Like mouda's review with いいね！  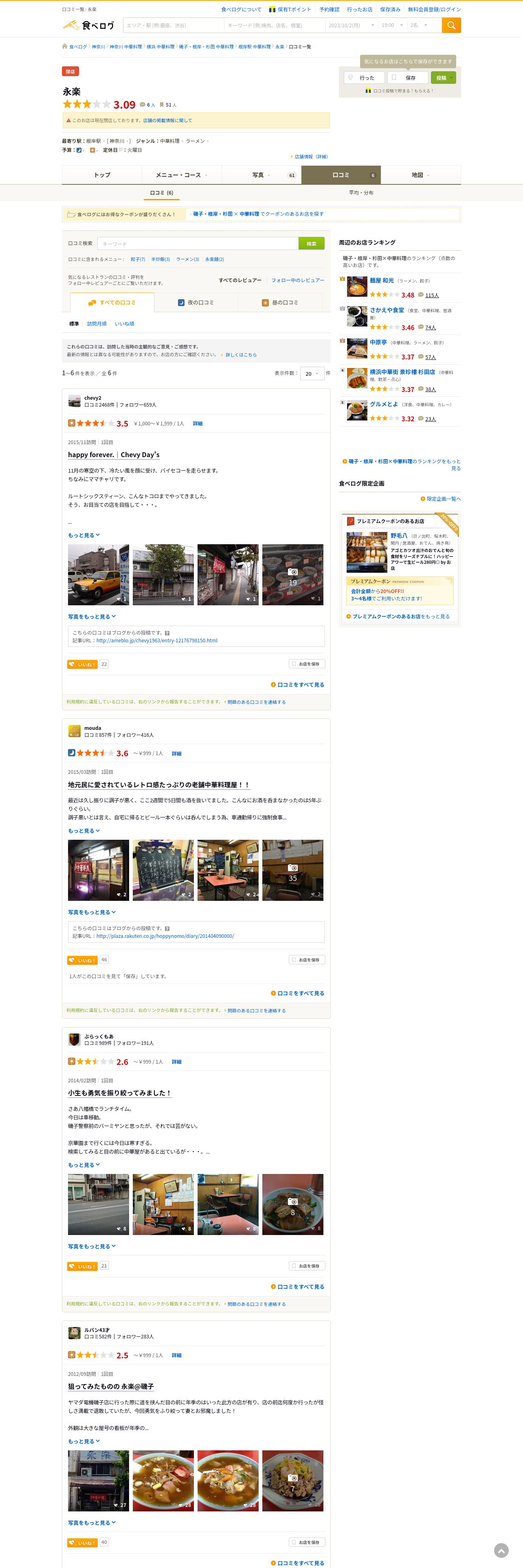click(82, 960)
